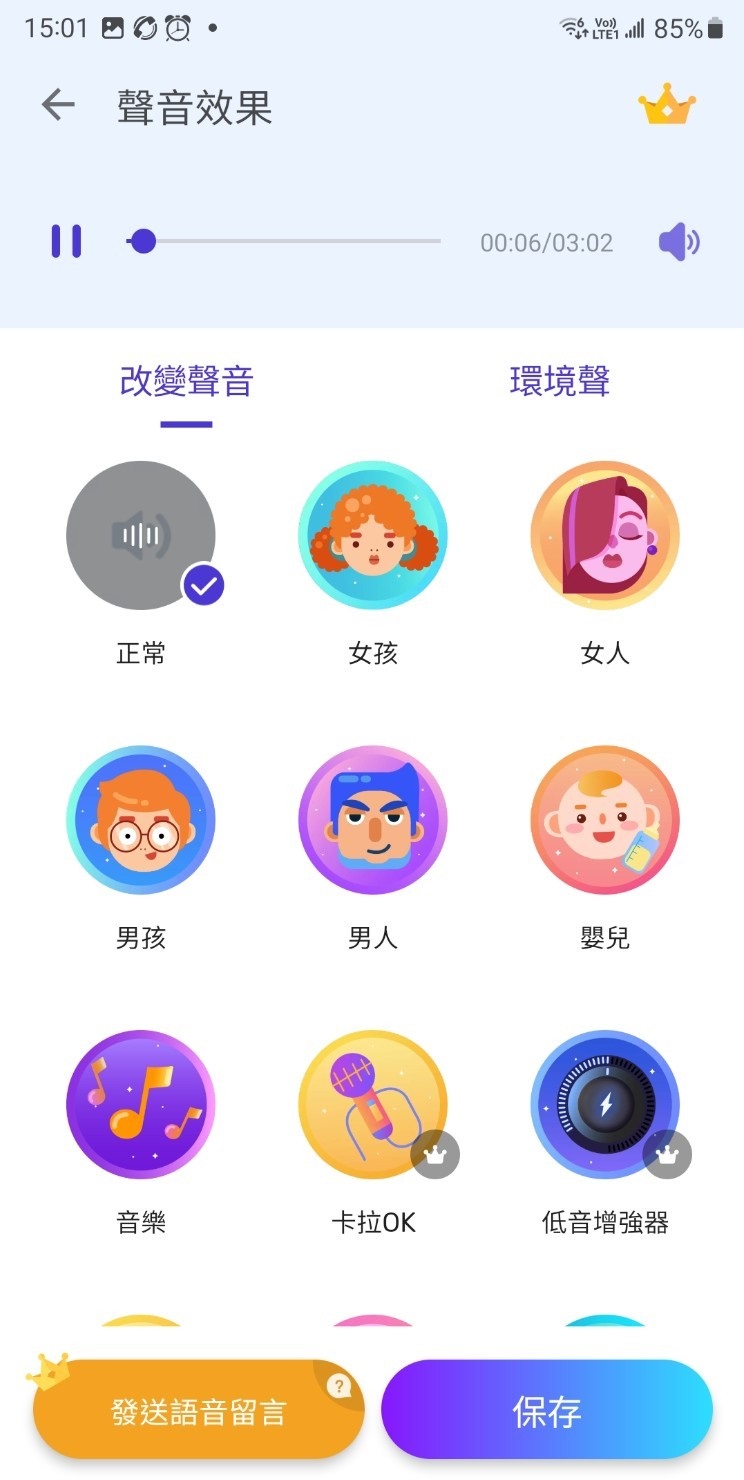The image size is (744, 1480).
Task: Select the 女人 voice effect
Action: tap(605, 536)
